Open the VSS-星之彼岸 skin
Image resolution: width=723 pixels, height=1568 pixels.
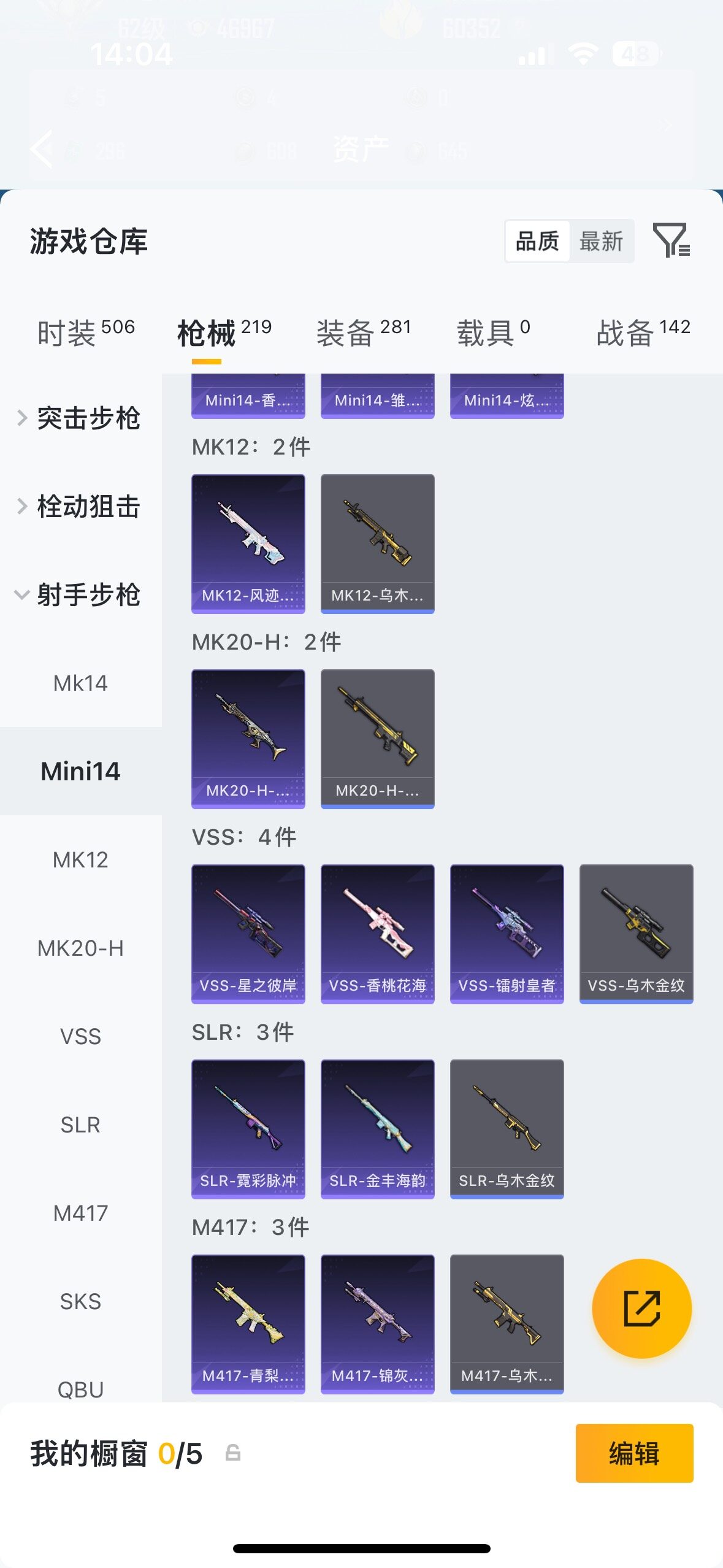(x=248, y=934)
